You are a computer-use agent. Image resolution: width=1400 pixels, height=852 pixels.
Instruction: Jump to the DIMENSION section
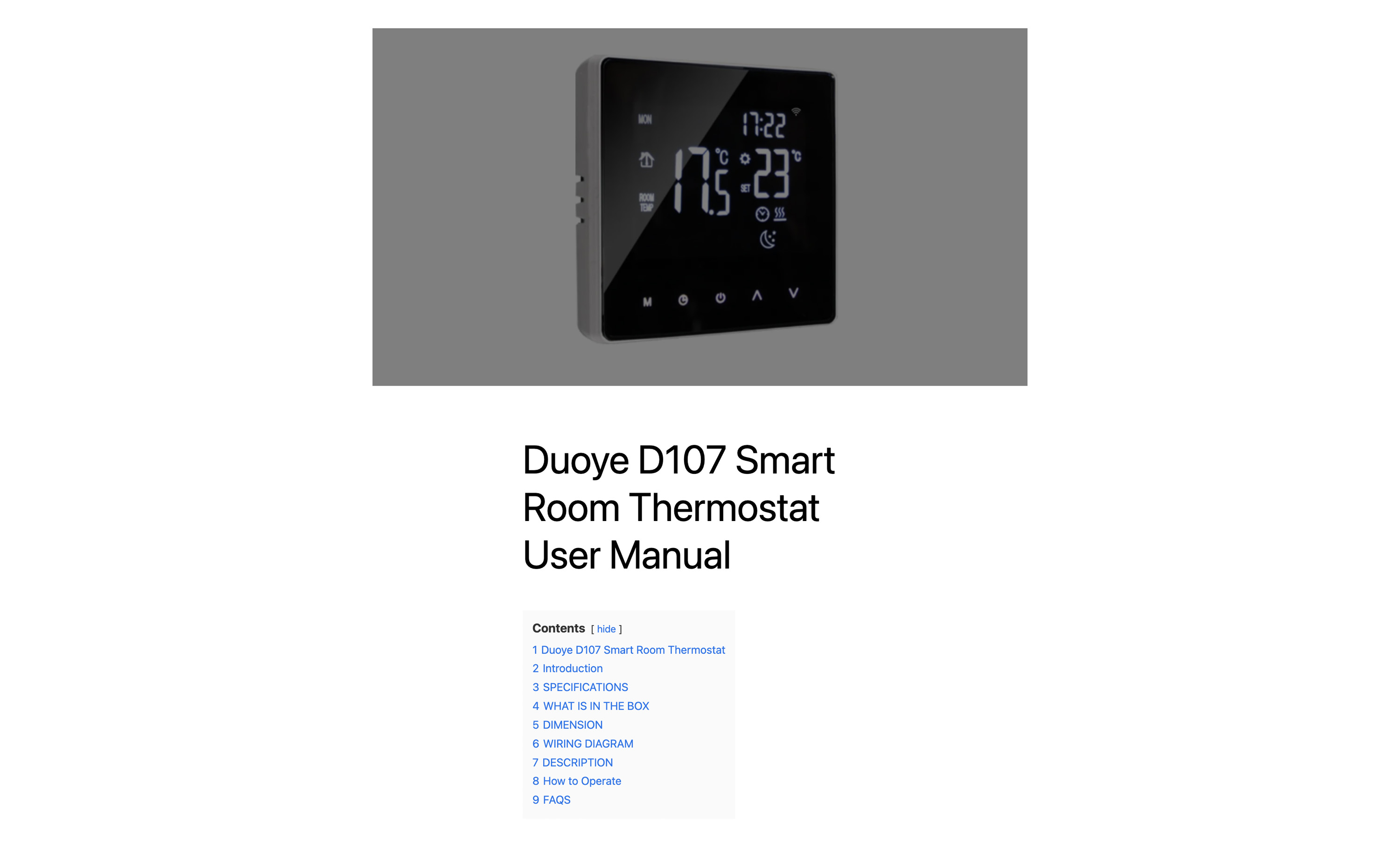click(x=567, y=725)
